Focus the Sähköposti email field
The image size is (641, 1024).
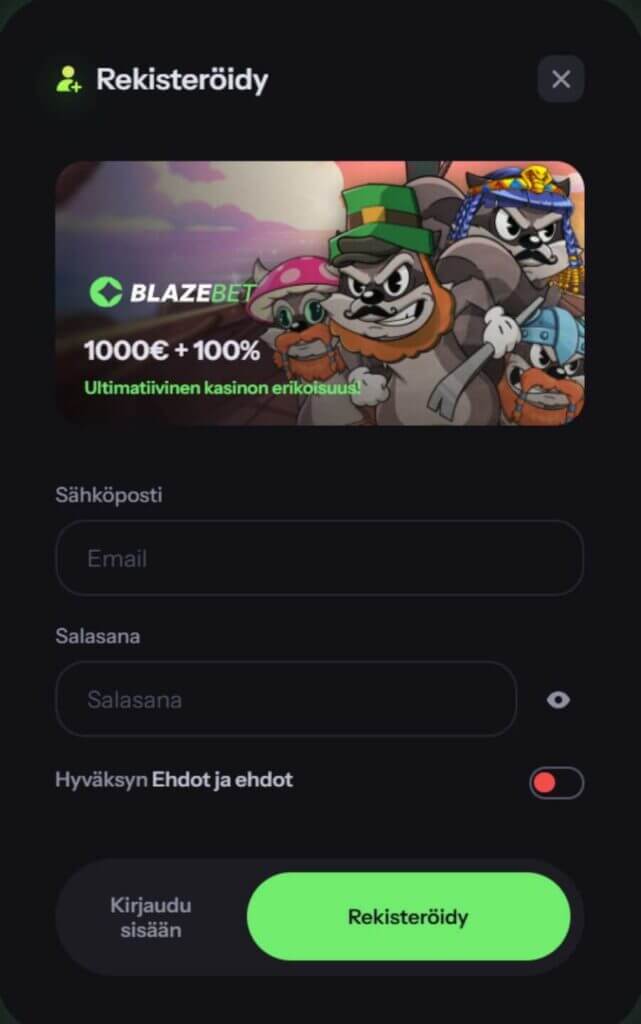point(319,558)
